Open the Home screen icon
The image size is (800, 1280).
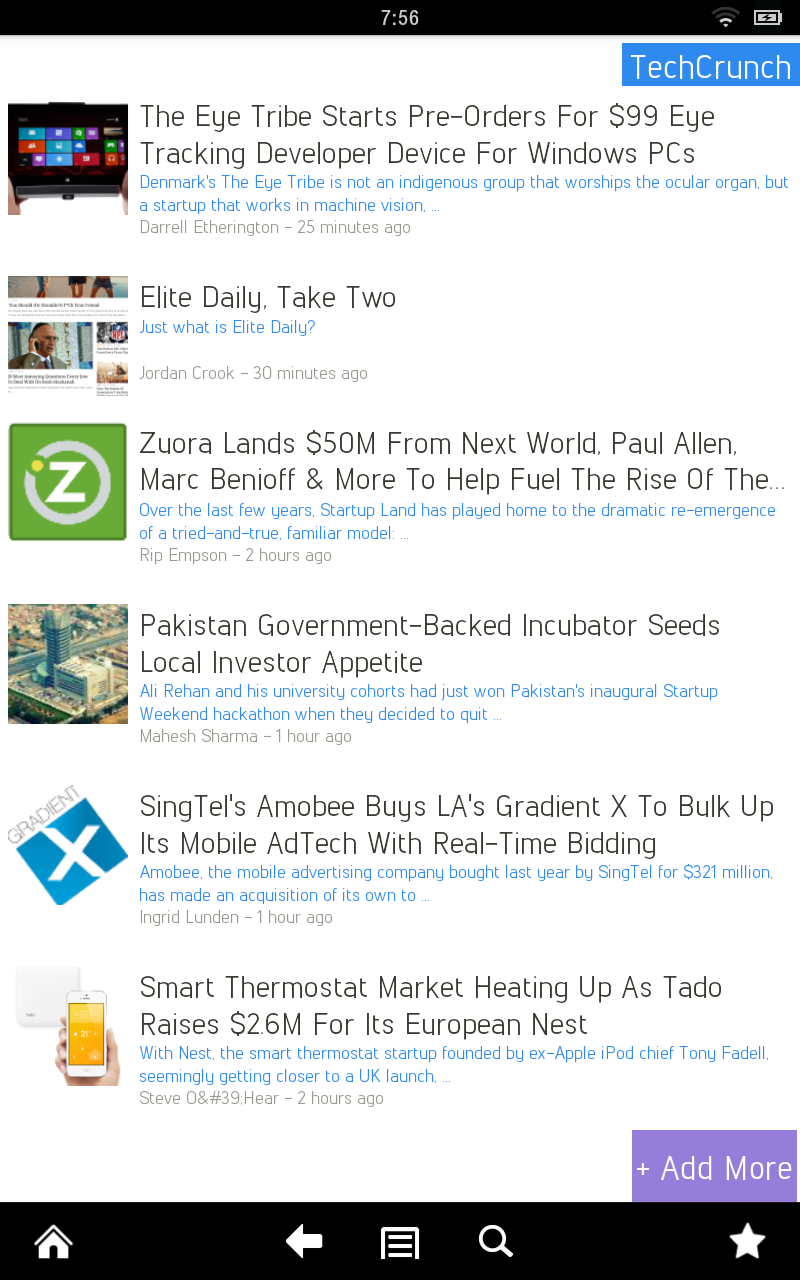pyautogui.click(x=52, y=1241)
